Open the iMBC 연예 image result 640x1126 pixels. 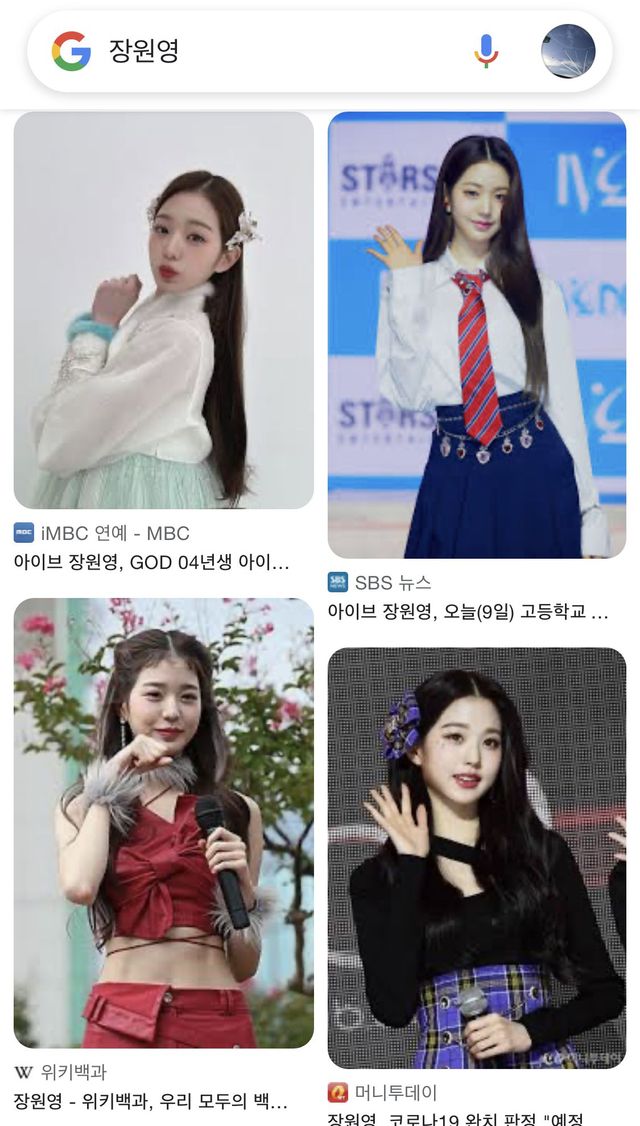point(163,310)
